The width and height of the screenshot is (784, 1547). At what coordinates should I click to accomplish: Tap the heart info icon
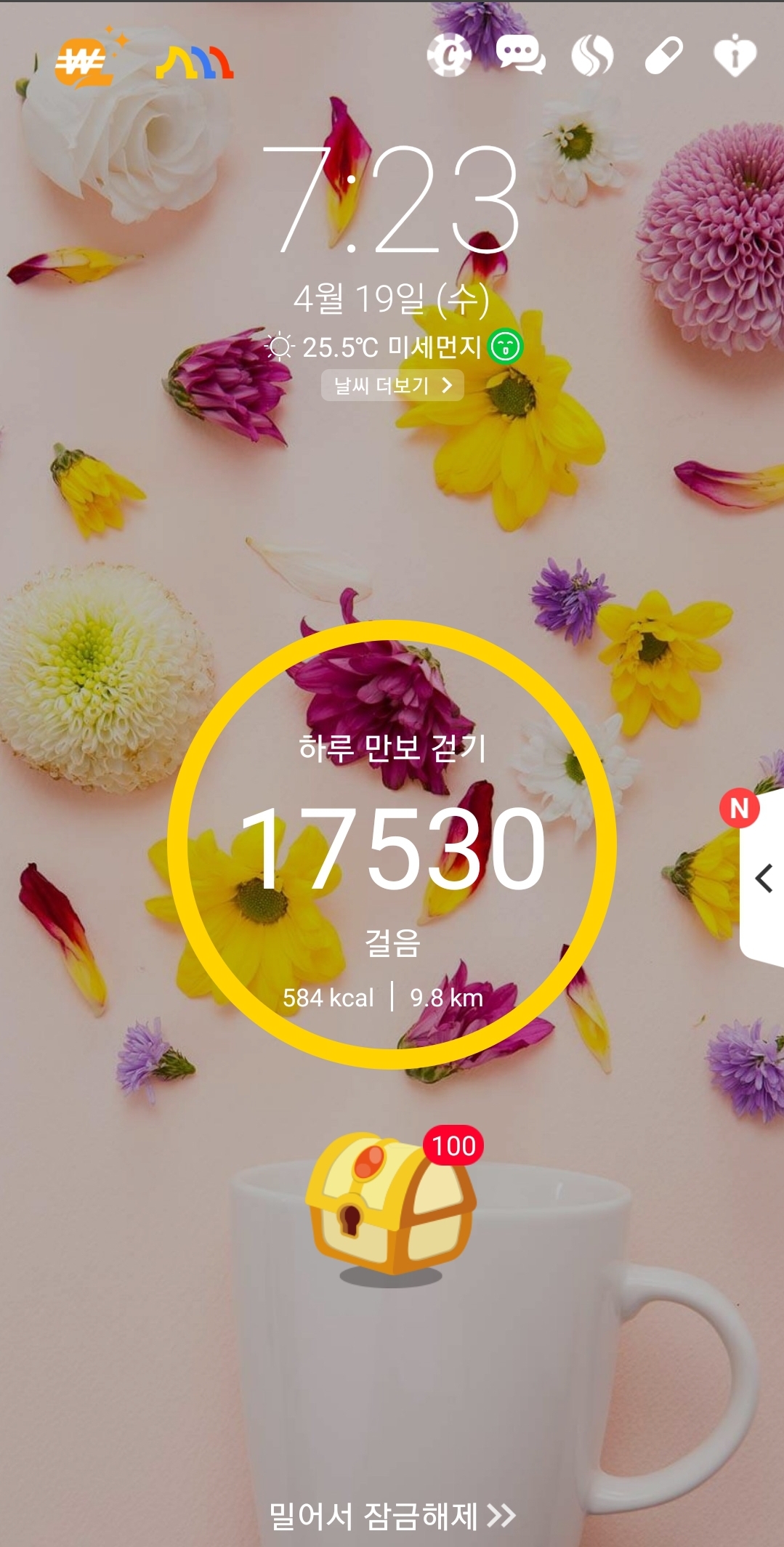[x=735, y=55]
